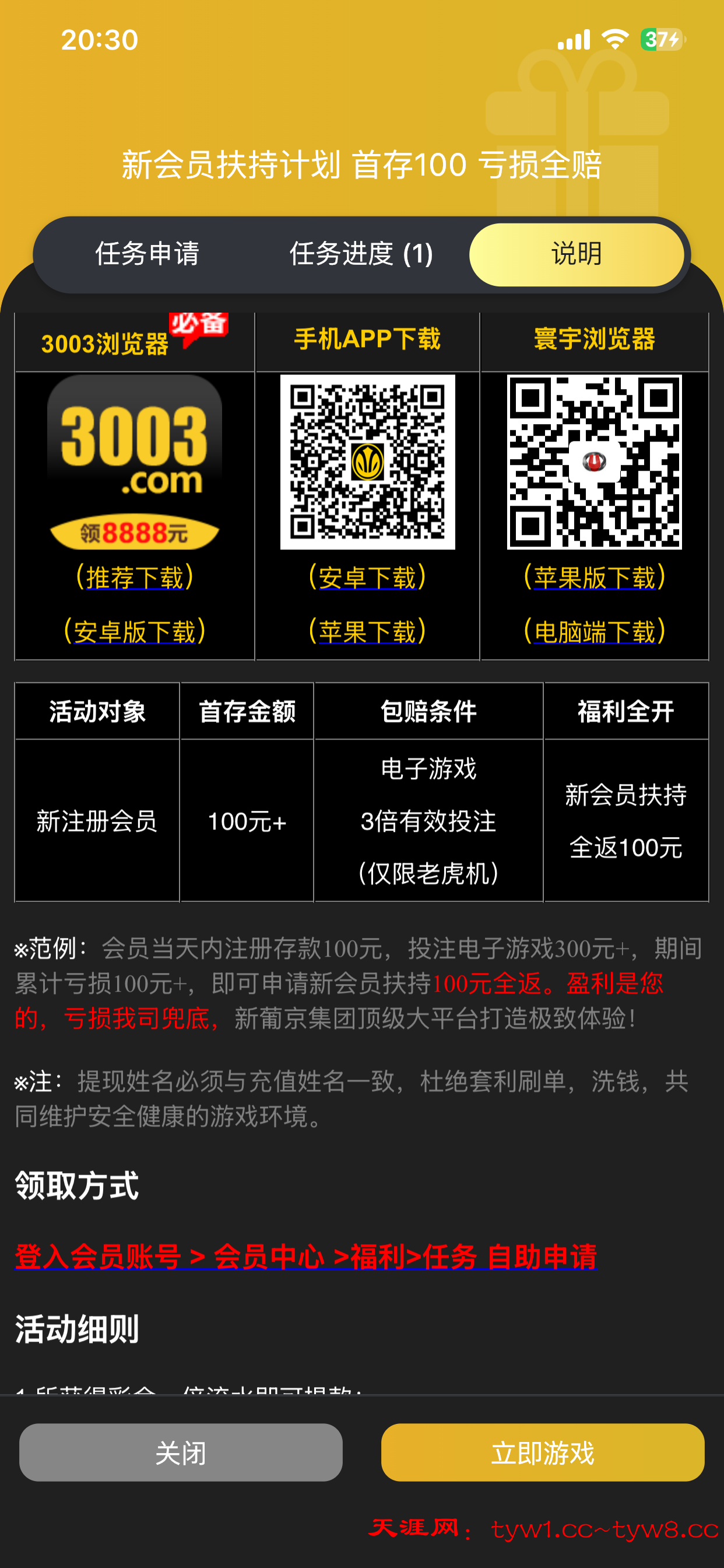Open the 电脑端下载 link
The height and width of the screenshot is (1568, 724).
595,631
